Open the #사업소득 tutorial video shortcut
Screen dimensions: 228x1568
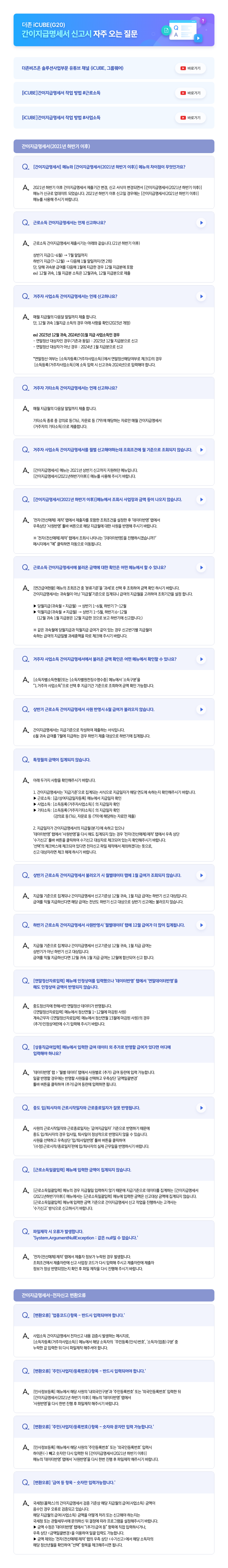(x=190, y=117)
